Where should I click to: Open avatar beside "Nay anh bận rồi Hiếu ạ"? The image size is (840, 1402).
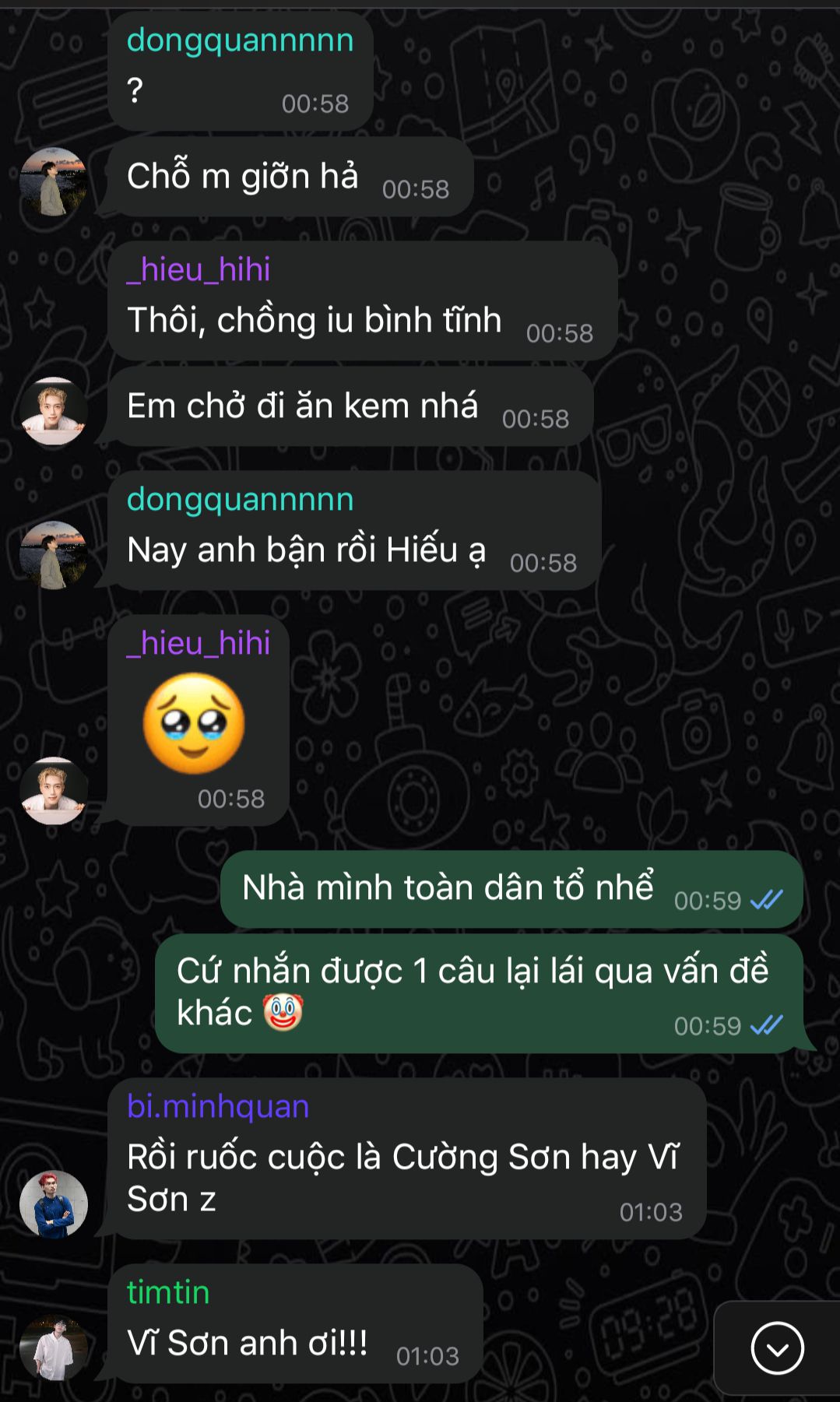[53, 555]
